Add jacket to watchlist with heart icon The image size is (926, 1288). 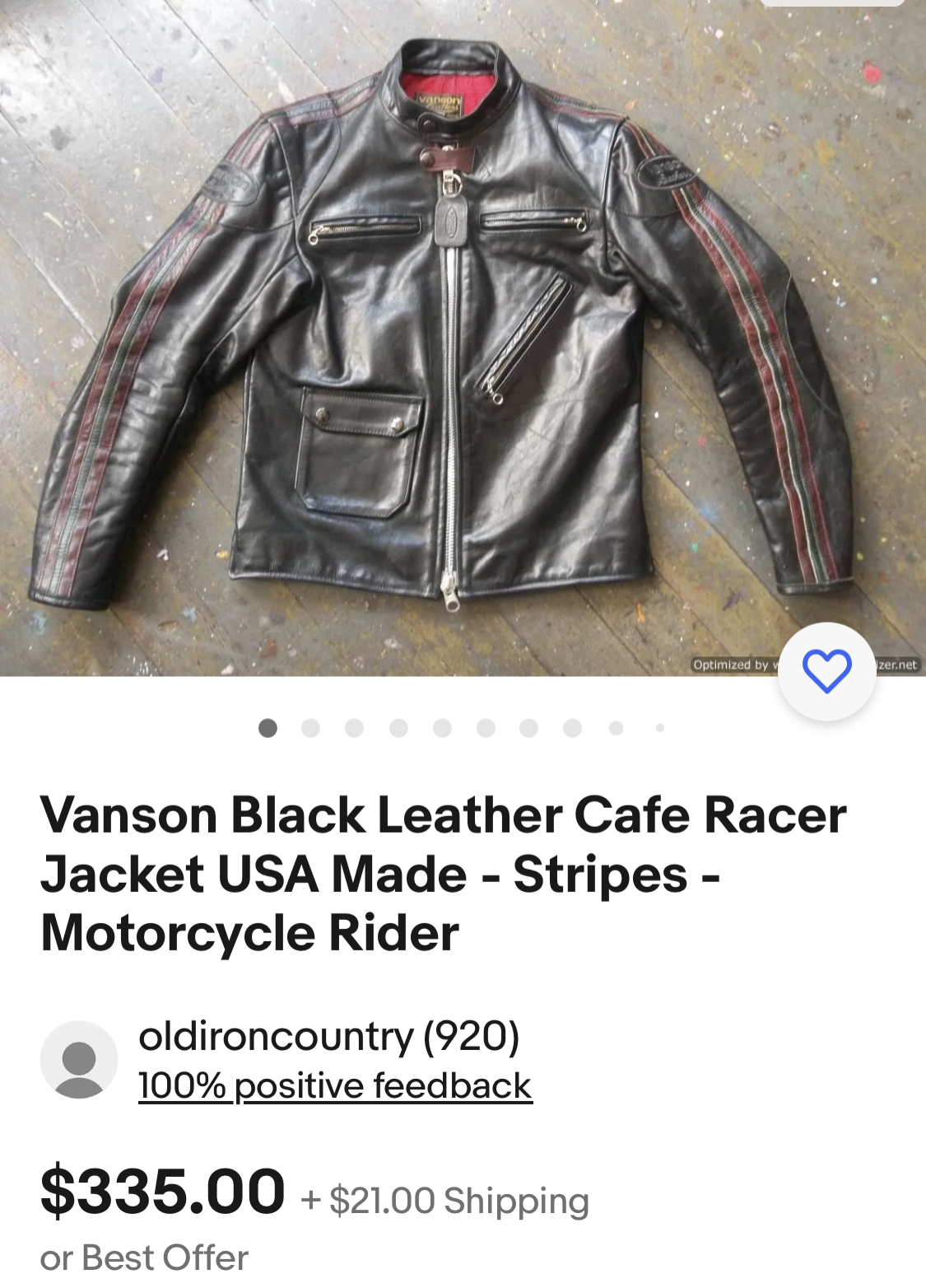pyautogui.click(x=826, y=671)
